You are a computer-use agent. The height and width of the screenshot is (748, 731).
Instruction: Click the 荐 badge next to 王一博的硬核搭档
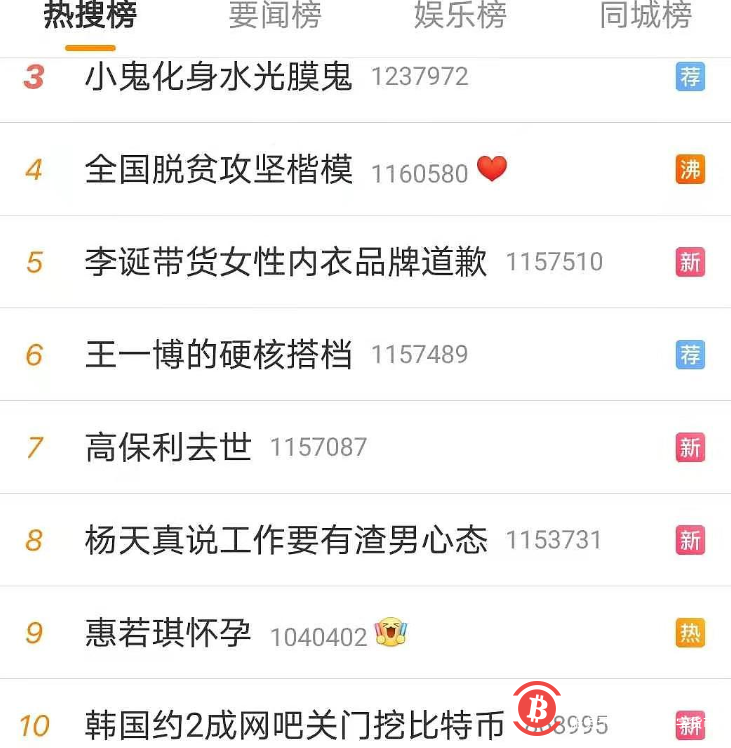click(690, 355)
